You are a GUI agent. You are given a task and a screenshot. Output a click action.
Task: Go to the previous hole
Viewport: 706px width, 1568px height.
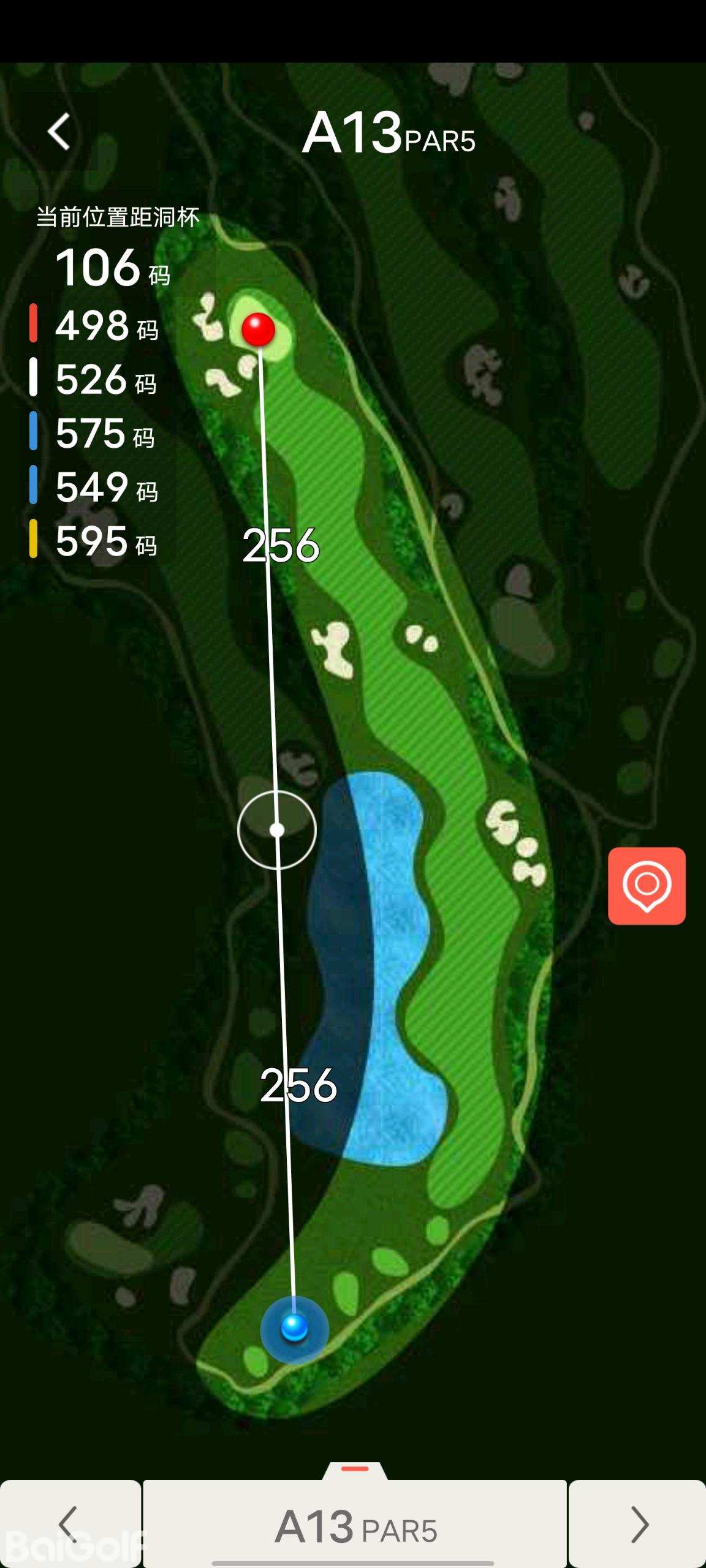70,1523
